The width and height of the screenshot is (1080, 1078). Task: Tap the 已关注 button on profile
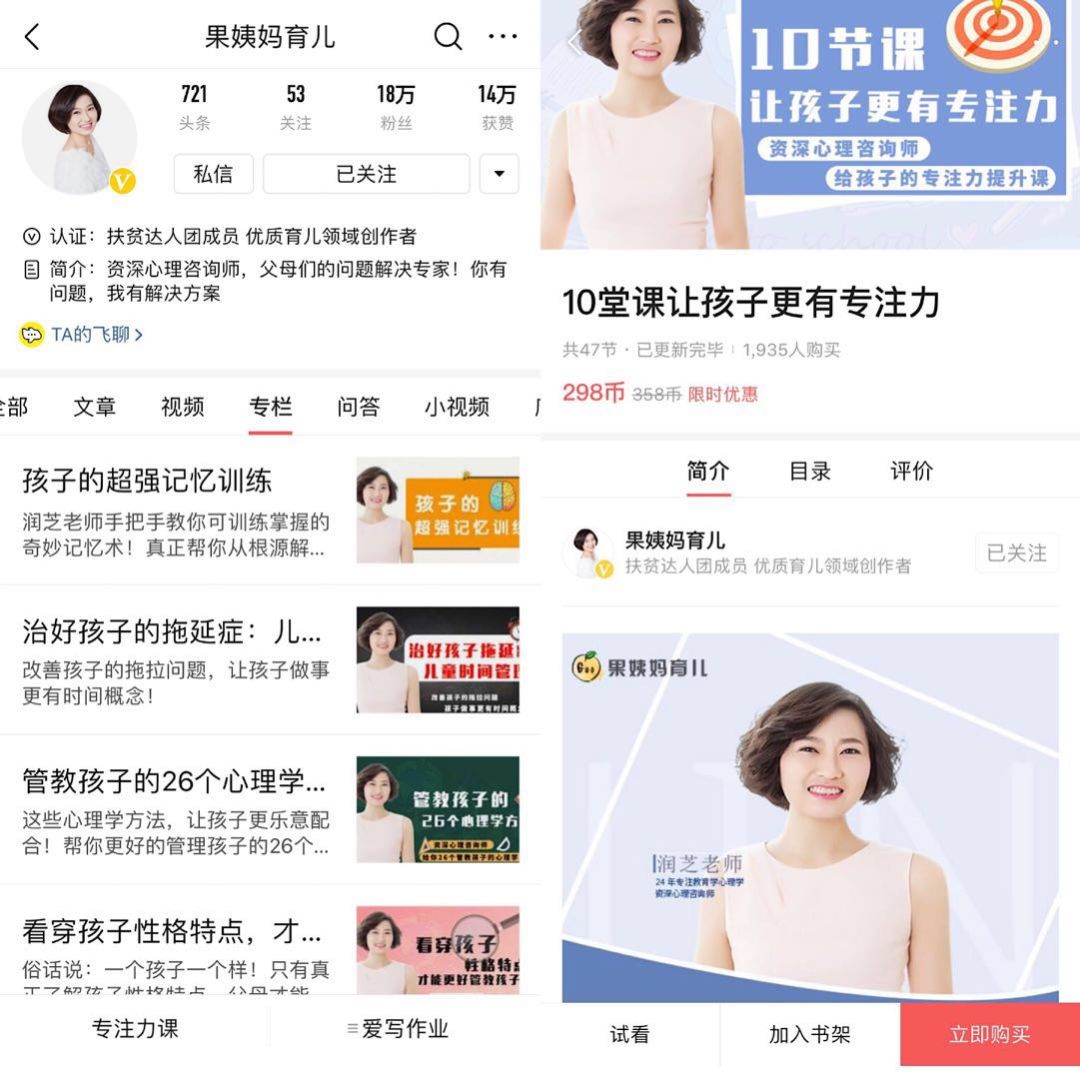tap(366, 174)
